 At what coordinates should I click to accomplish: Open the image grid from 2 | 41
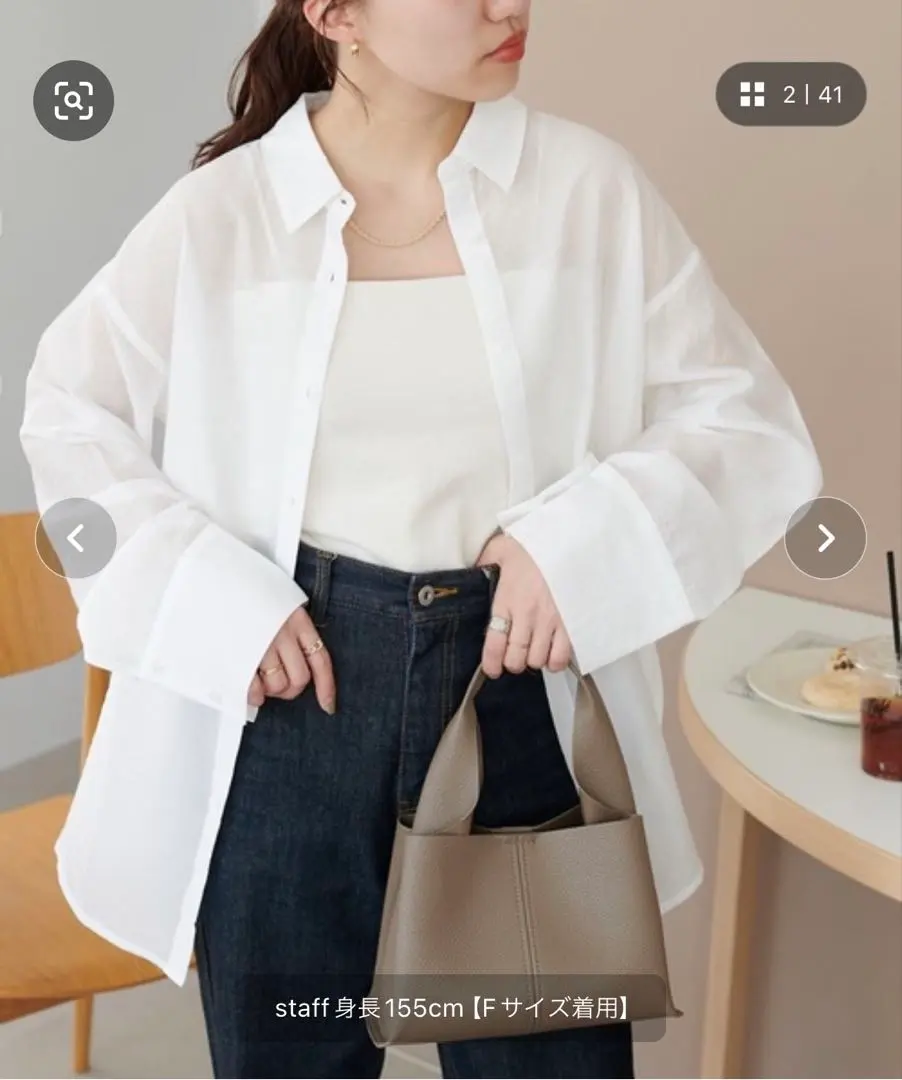click(790, 95)
